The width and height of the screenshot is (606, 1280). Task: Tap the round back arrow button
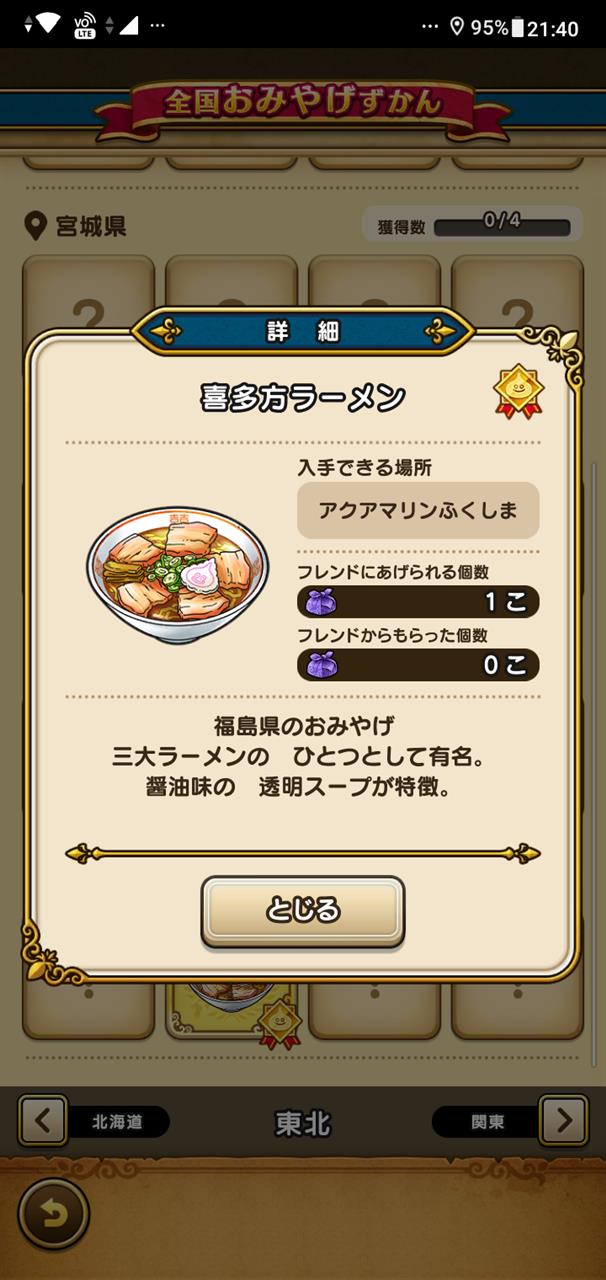(53, 1214)
